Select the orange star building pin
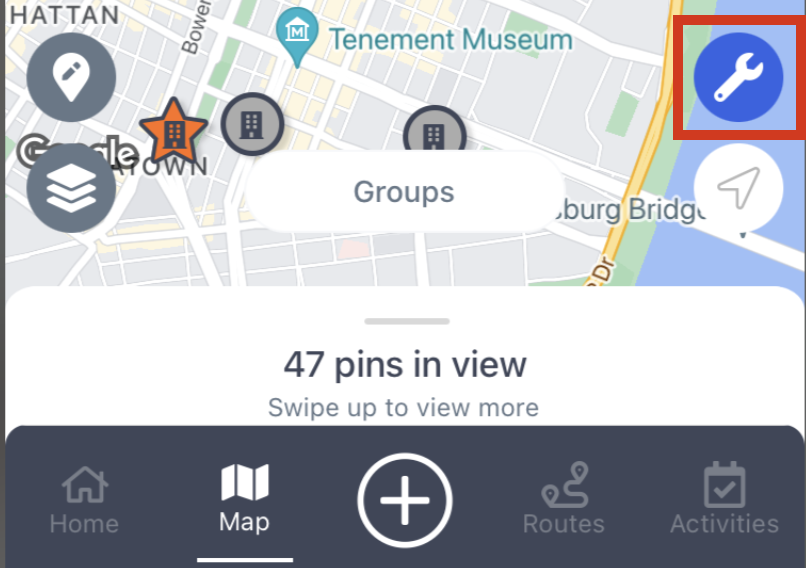 [173, 130]
